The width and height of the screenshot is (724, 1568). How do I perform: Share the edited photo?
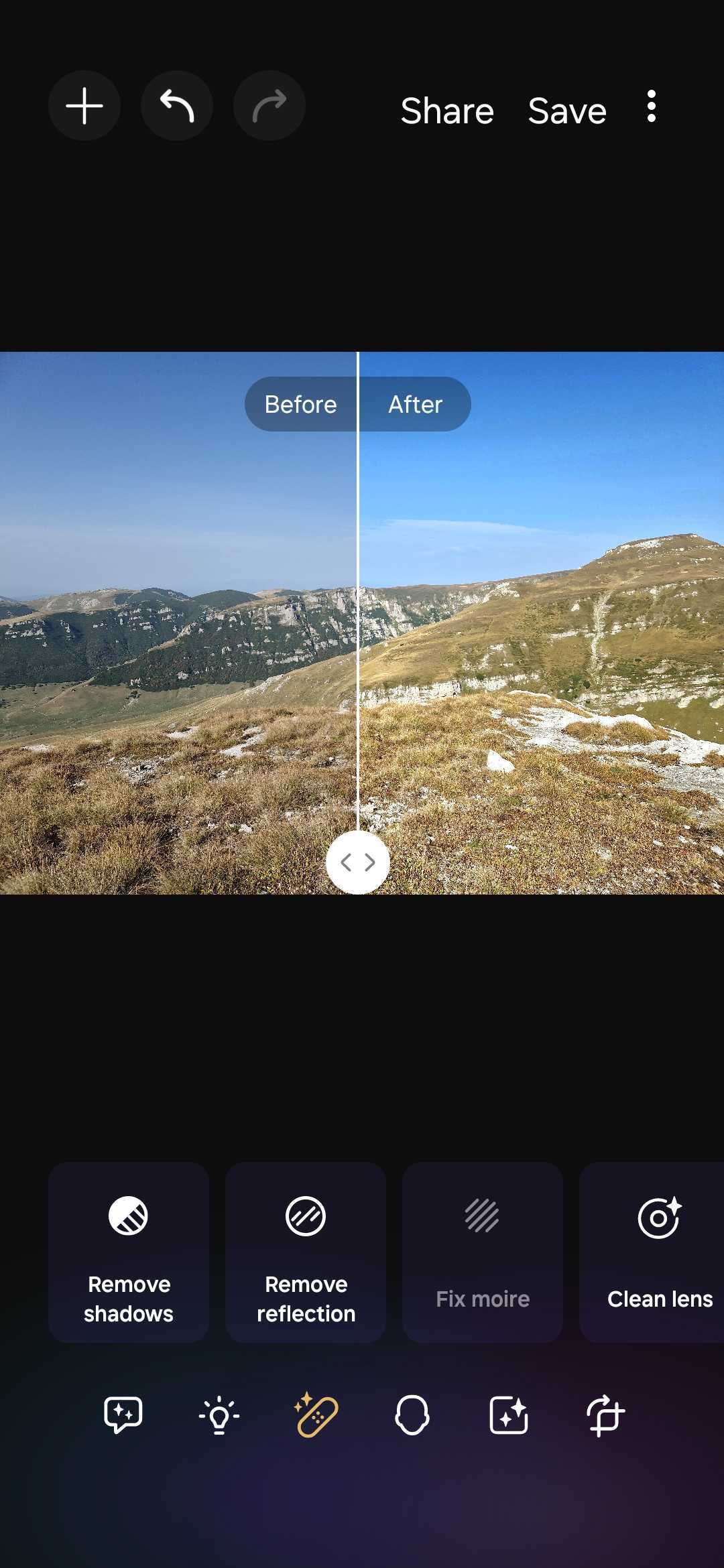(447, 111)
